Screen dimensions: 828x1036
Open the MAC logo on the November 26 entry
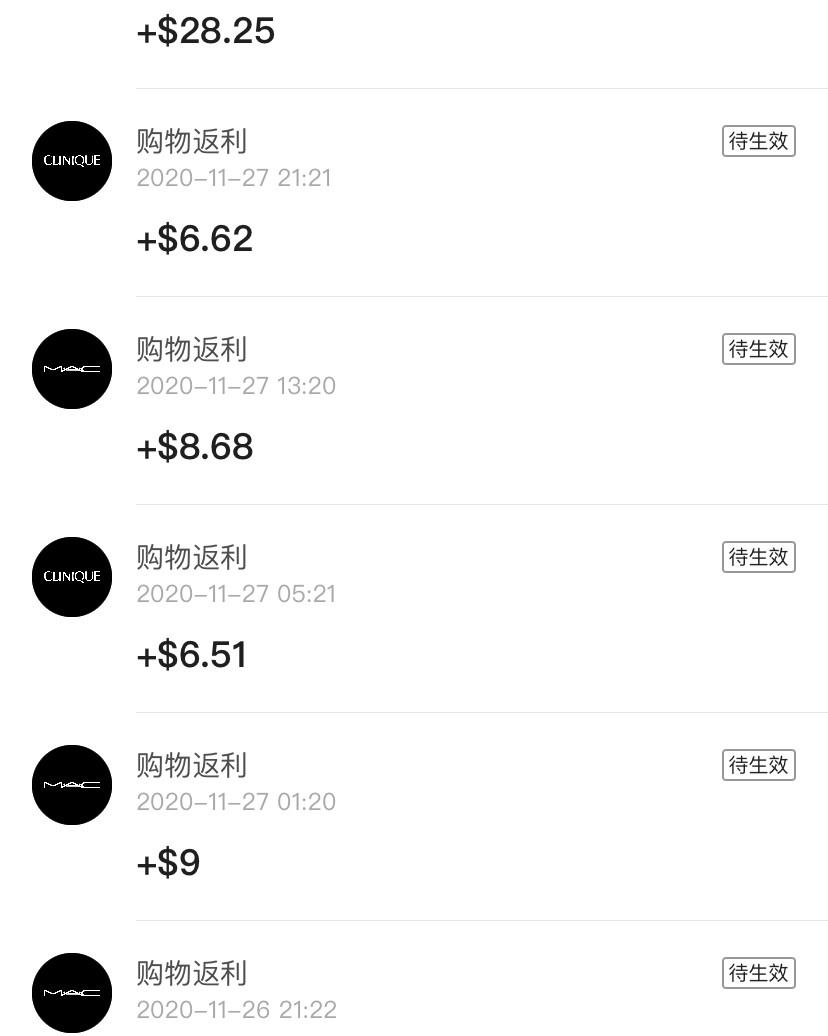point(71,992)
